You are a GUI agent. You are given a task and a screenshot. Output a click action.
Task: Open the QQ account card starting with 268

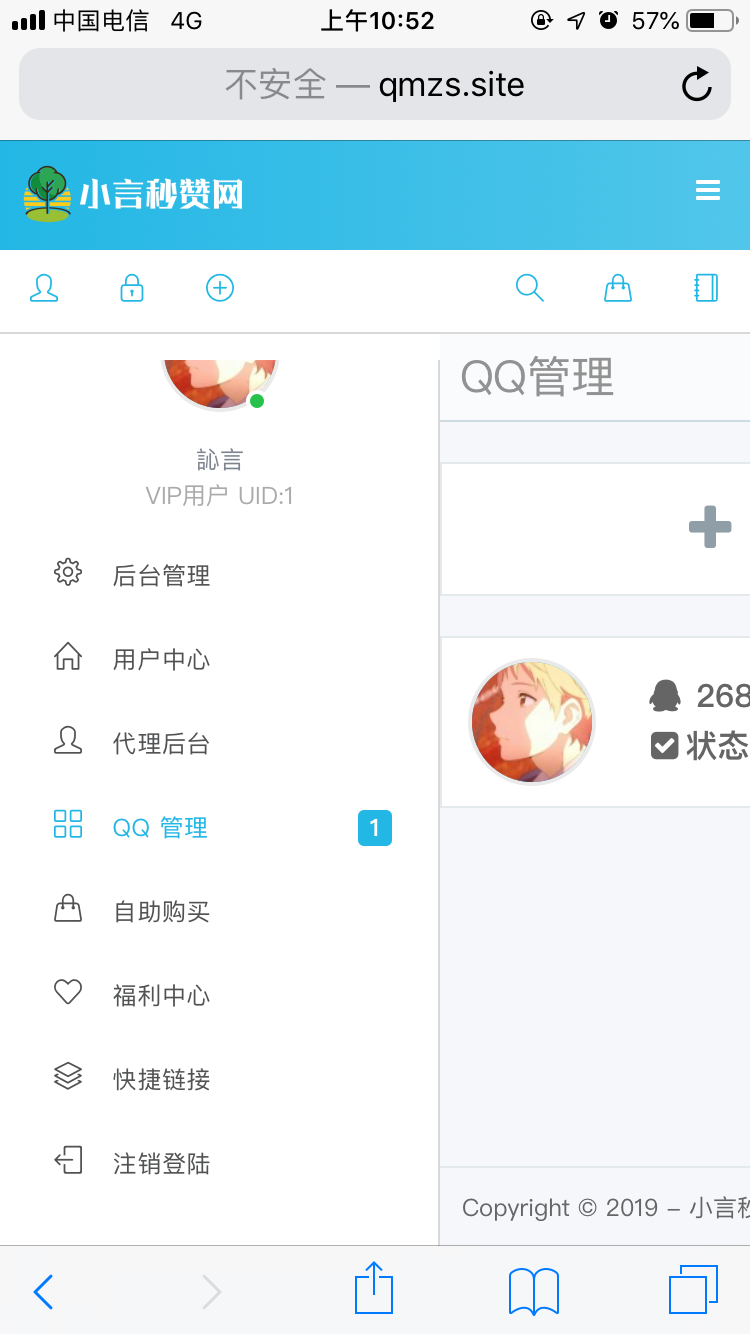(x=600, y=721)
